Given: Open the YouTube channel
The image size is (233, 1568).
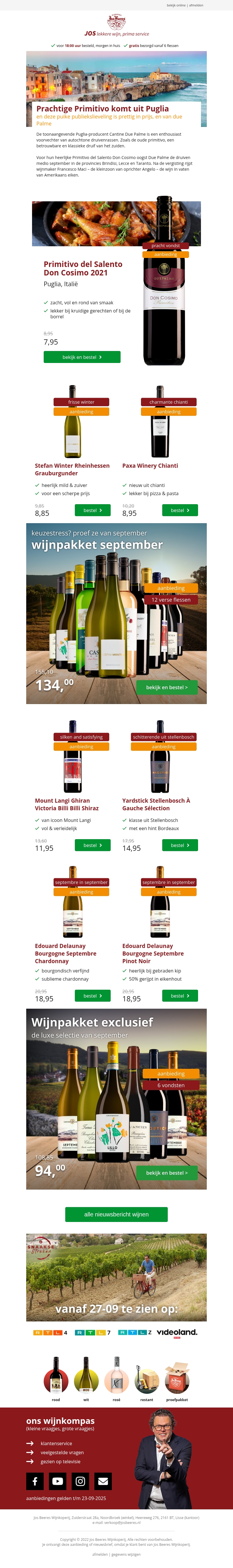Looking at the screenshot, I should coord(58,1481).
